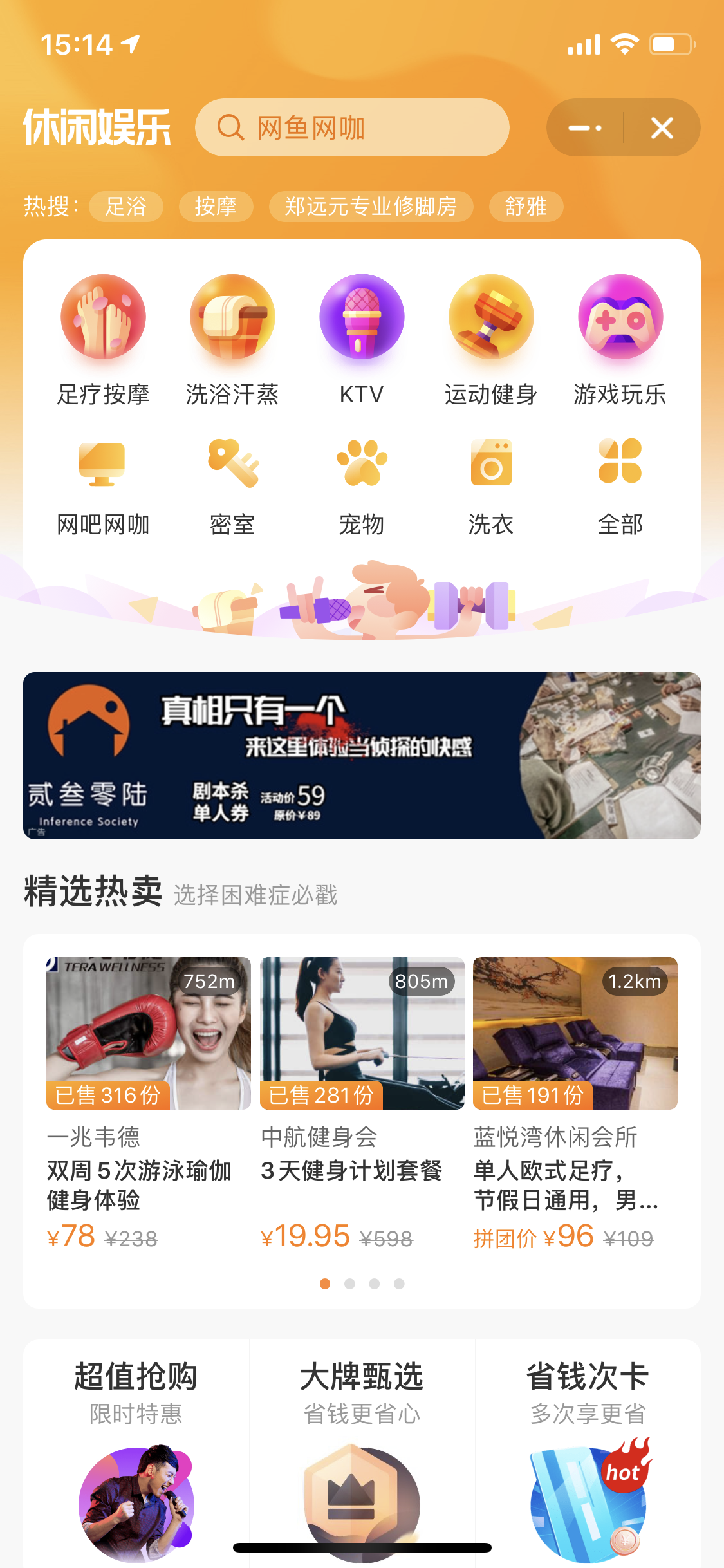Open the 密室 category
Viewport: 724px width, 1568px height.
[232, 488]
